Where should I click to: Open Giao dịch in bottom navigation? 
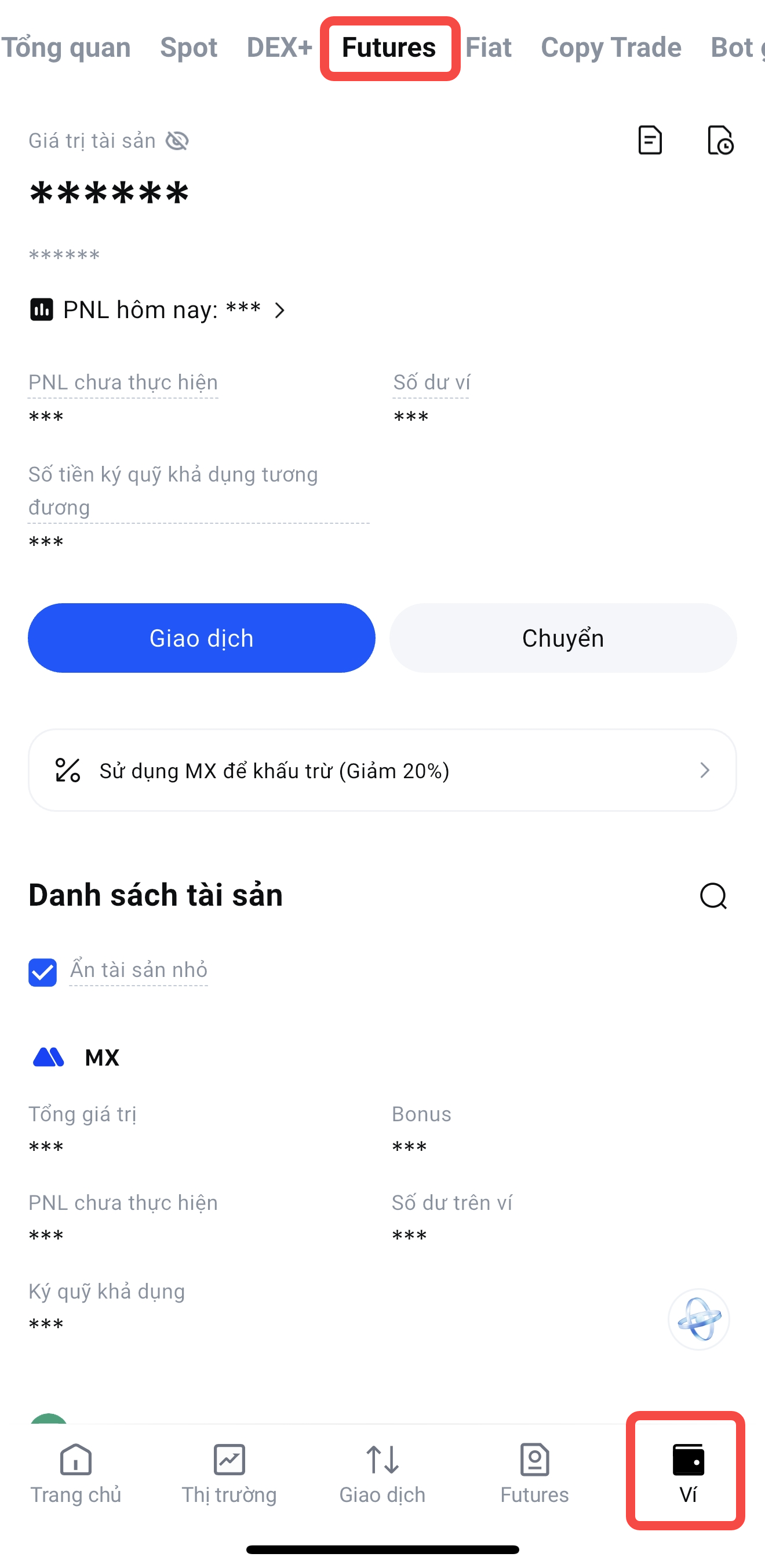[382, 1473]
